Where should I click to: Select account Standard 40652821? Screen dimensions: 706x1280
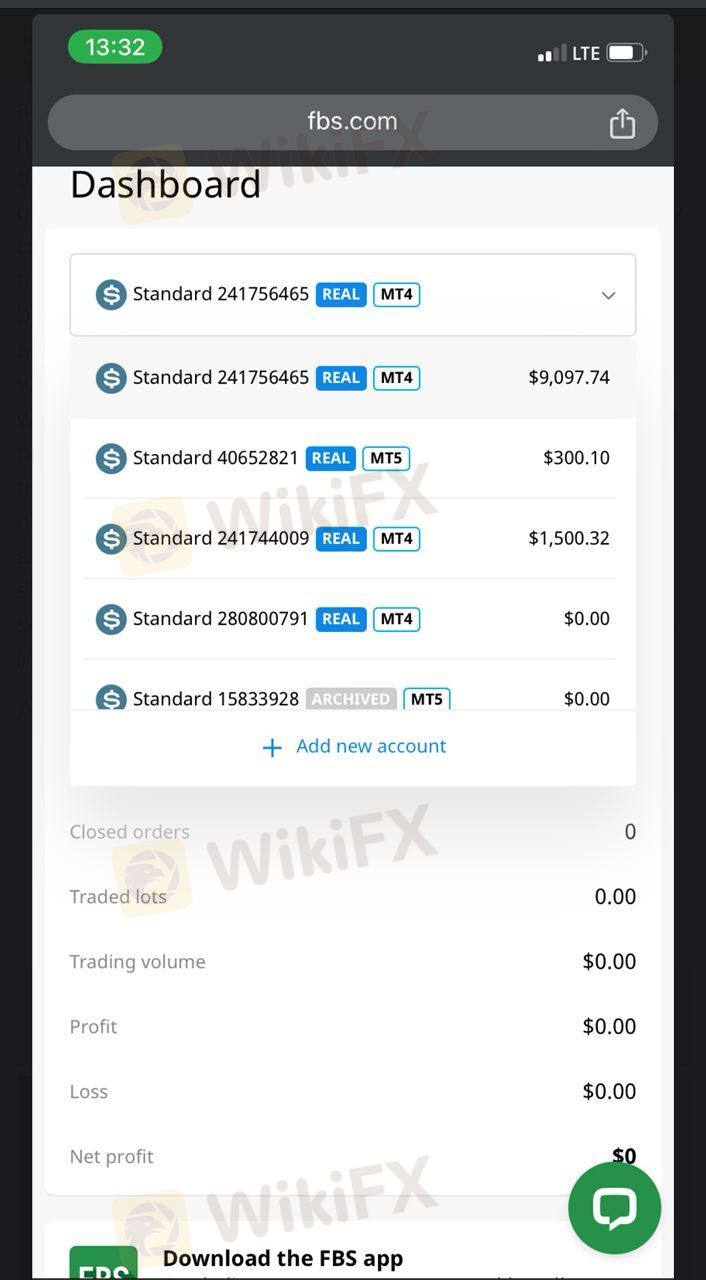[353, 458]
